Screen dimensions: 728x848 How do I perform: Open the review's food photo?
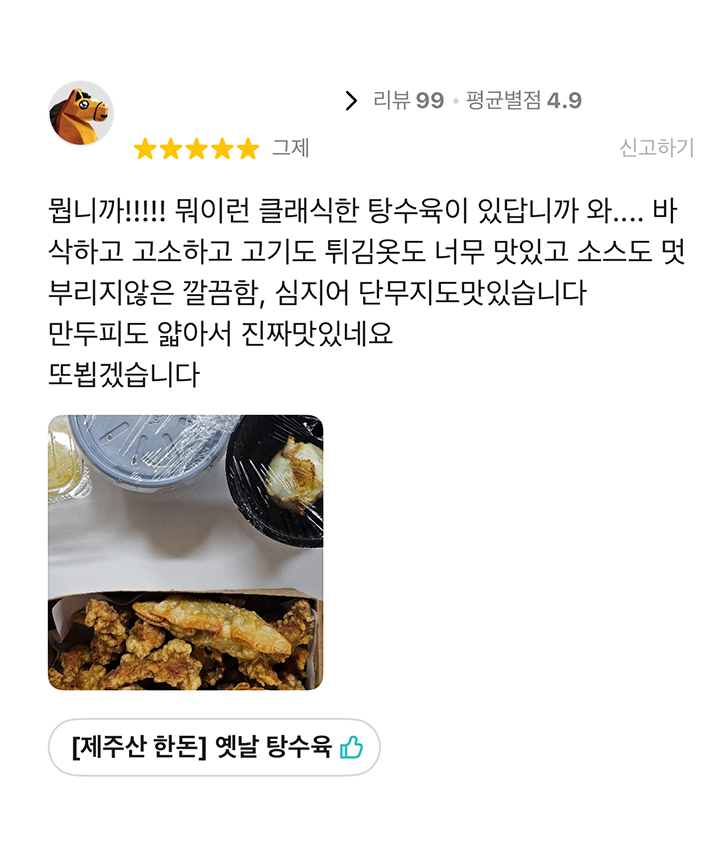186,552
